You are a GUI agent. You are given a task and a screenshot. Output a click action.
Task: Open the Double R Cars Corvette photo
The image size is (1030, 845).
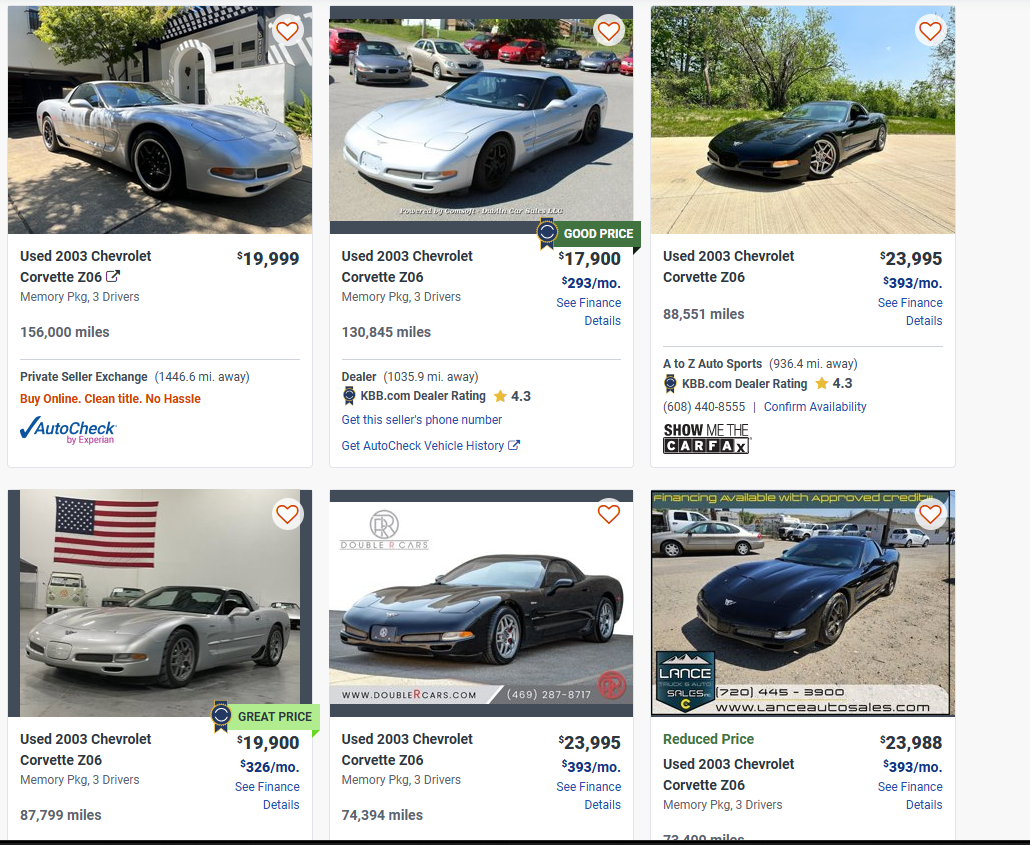481,603
